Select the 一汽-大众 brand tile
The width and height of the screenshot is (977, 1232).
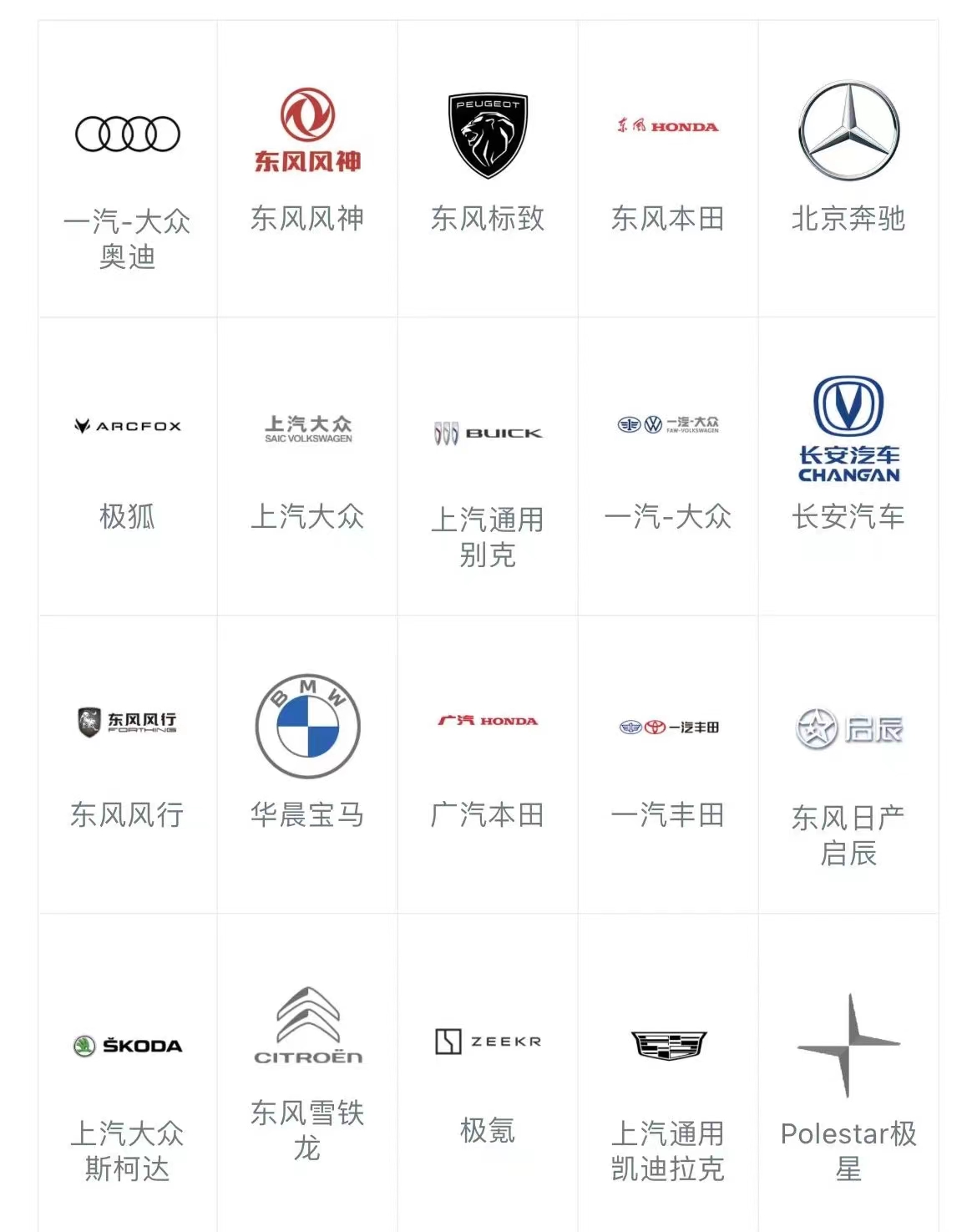[668, 468]
